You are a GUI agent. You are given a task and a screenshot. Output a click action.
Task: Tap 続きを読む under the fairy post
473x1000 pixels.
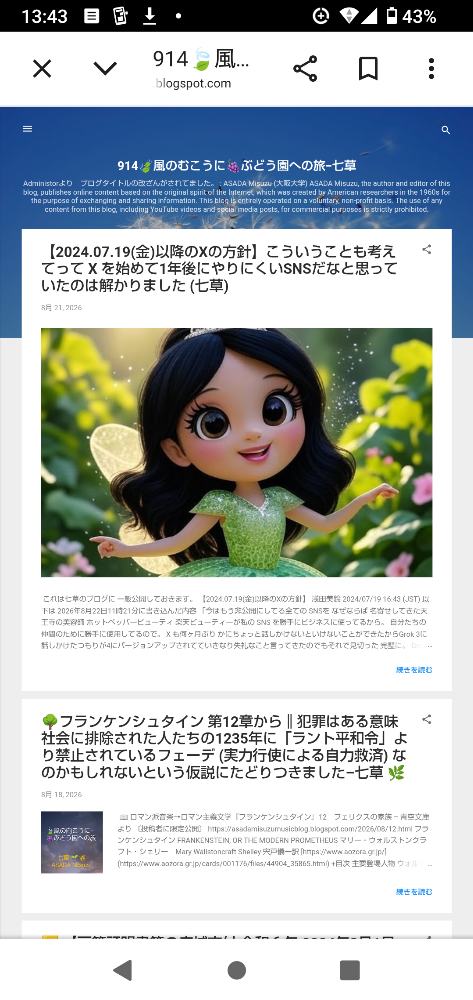tap(414, 670)
